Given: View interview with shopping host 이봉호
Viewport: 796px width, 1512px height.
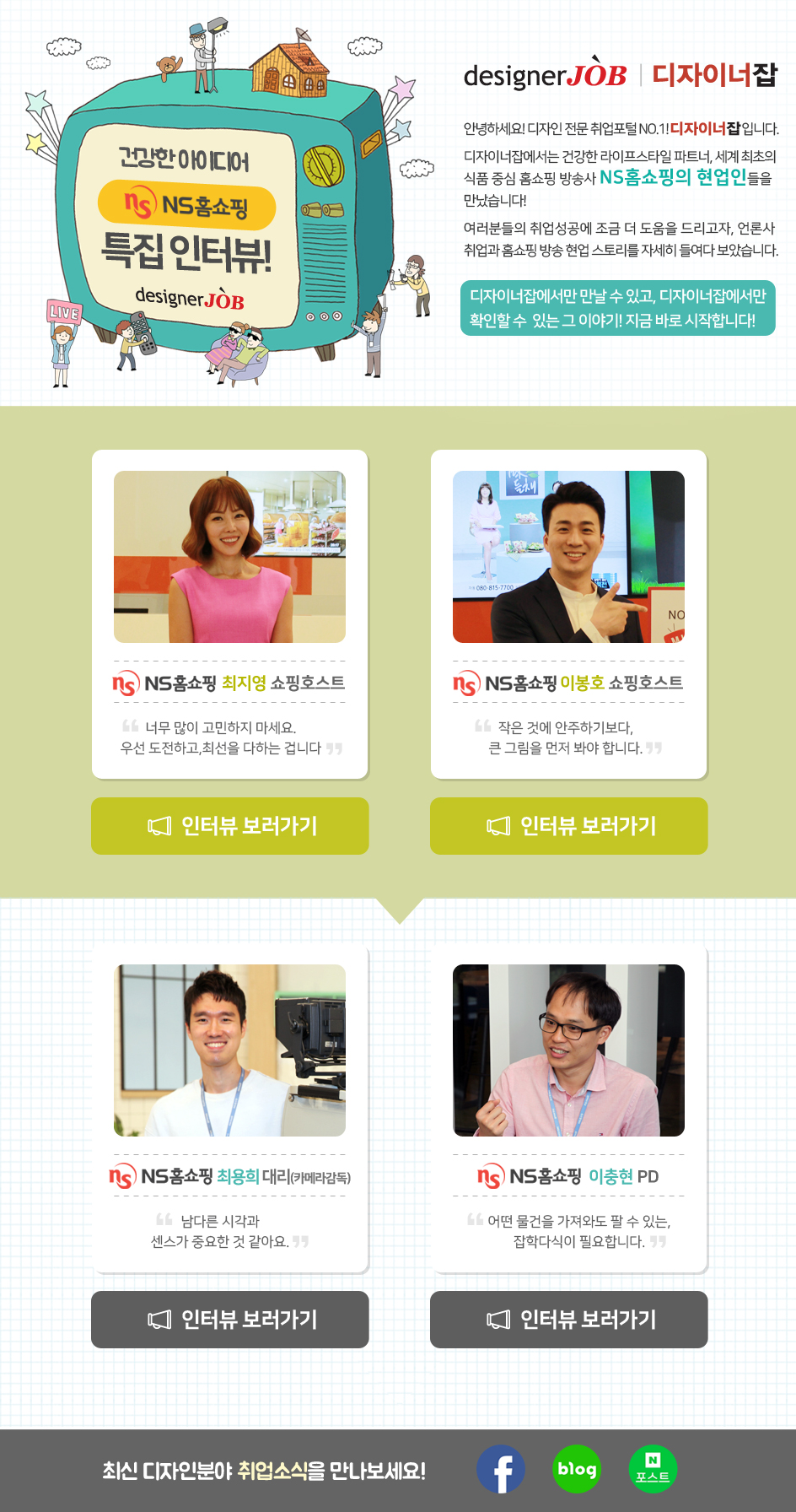Looking at the screenshot, I should coord(568,826).
